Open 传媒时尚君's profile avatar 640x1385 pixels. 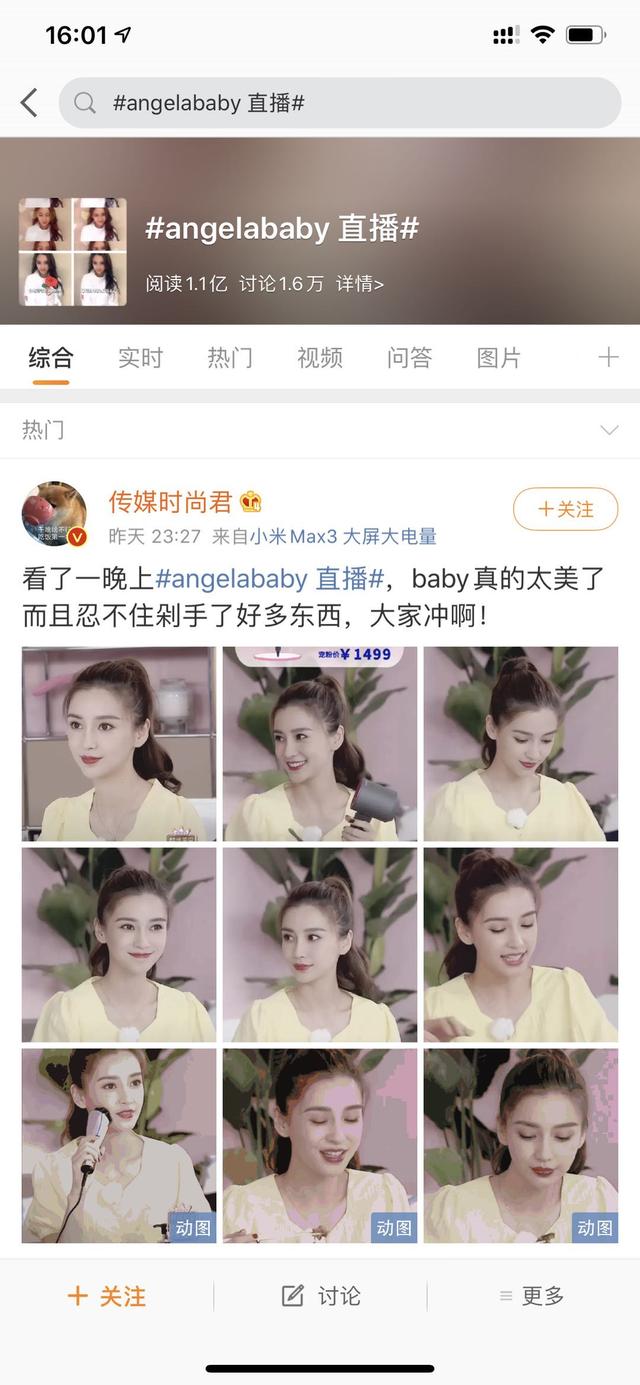pyautogui.click(x=54, y=514)
